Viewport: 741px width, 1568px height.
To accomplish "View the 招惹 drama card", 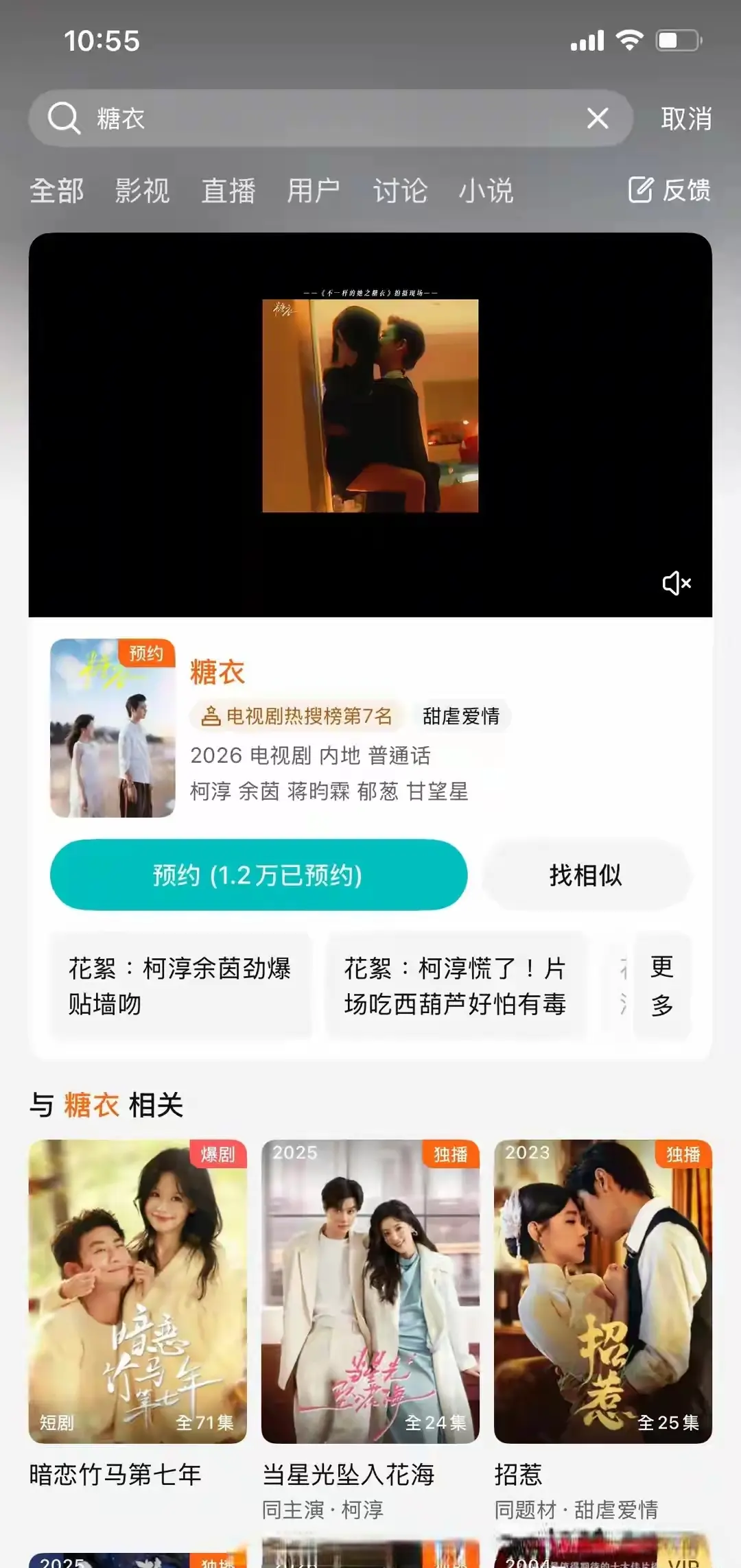I will coord(603,1291).
